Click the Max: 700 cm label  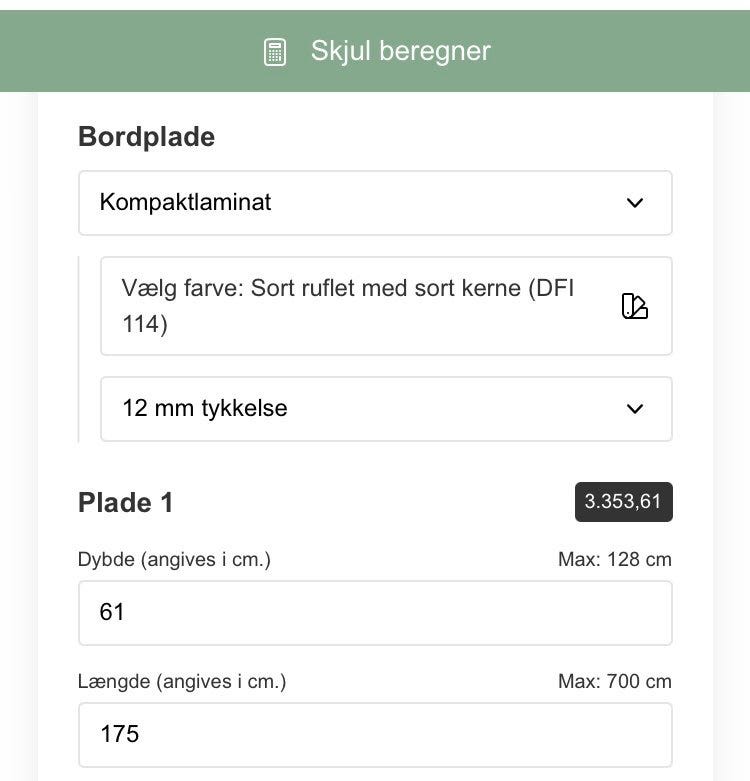coord(615,682)
